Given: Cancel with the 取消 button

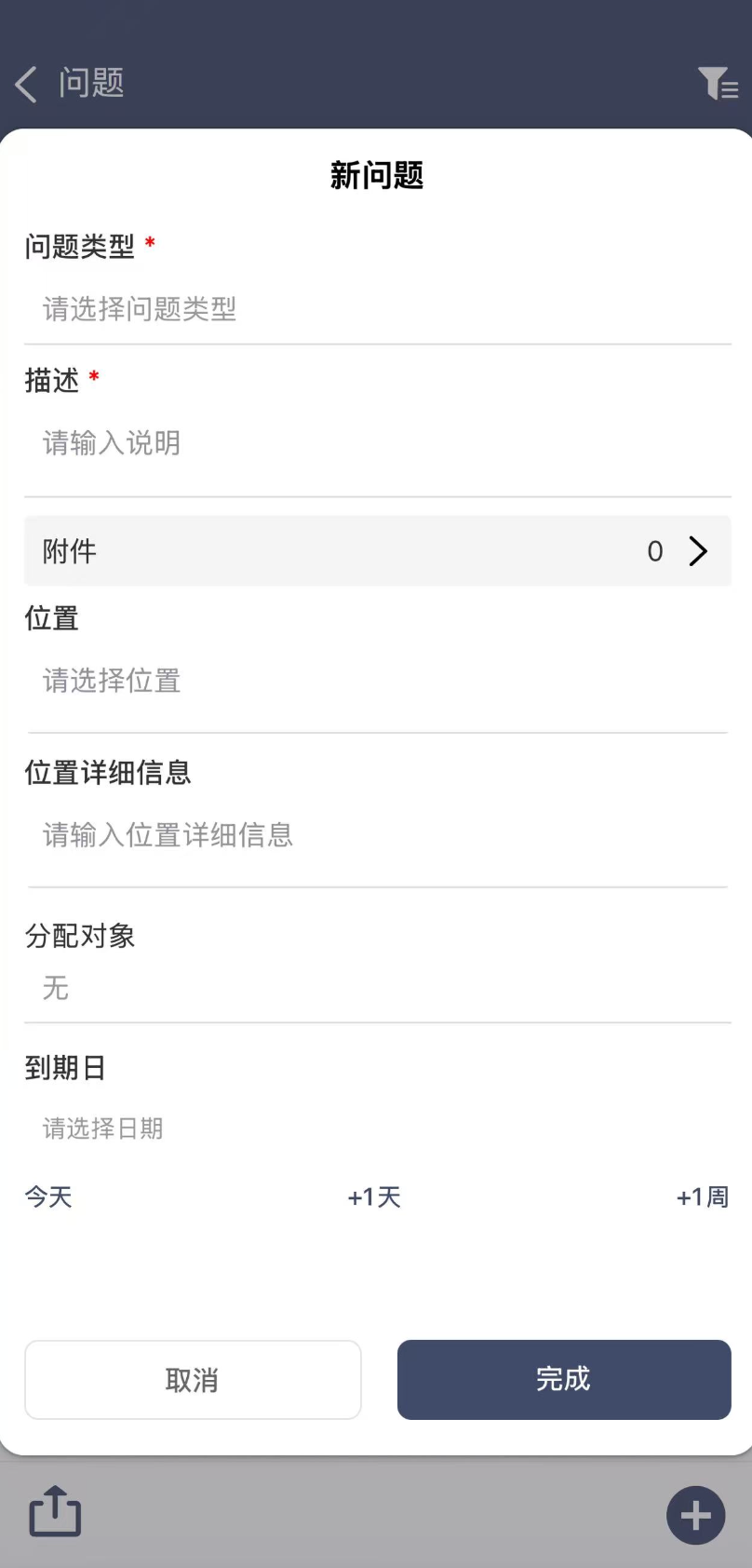Looking at the screenshot, I should click(193, 1380).
